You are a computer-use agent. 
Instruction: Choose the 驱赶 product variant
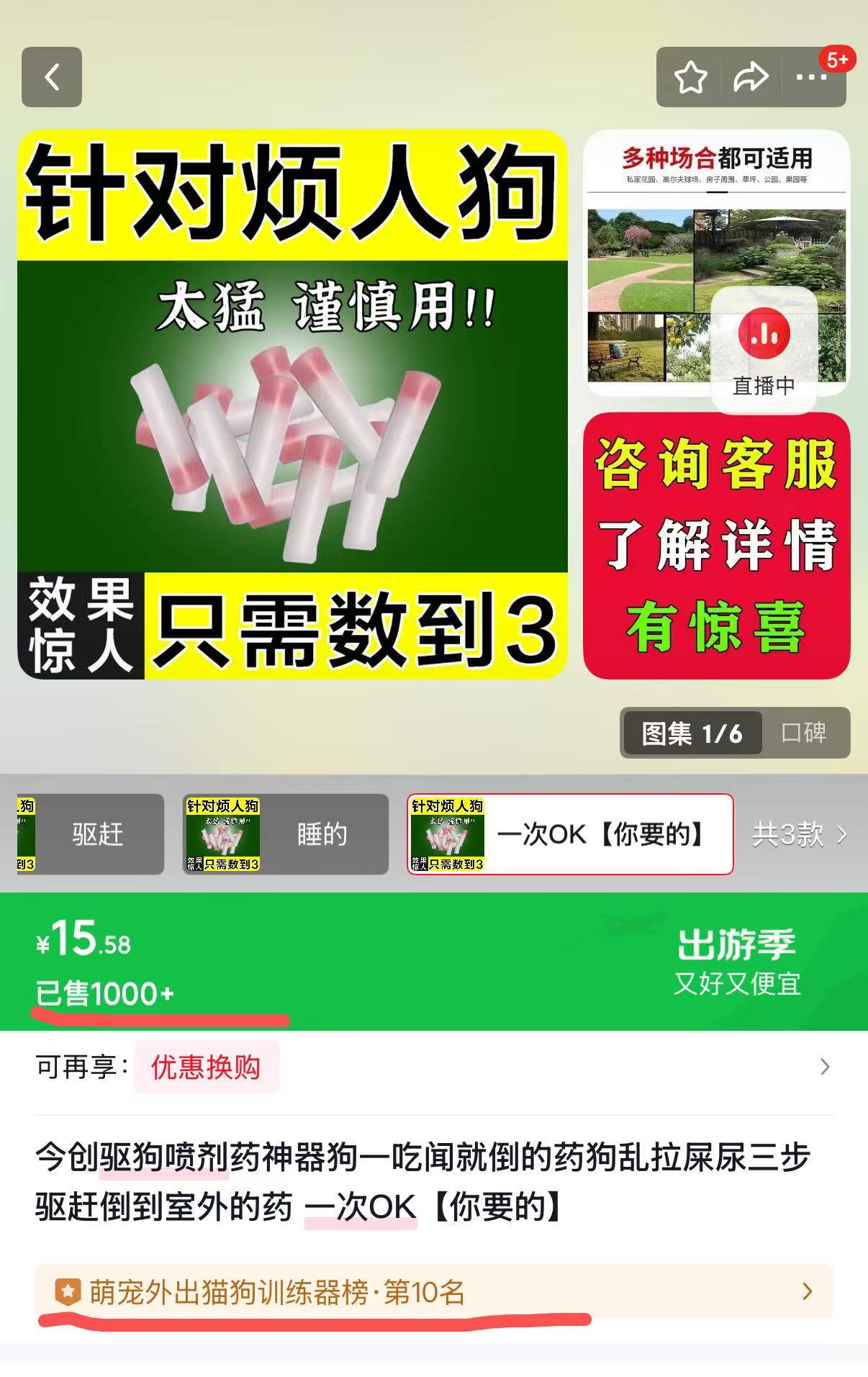click(91, 834)
